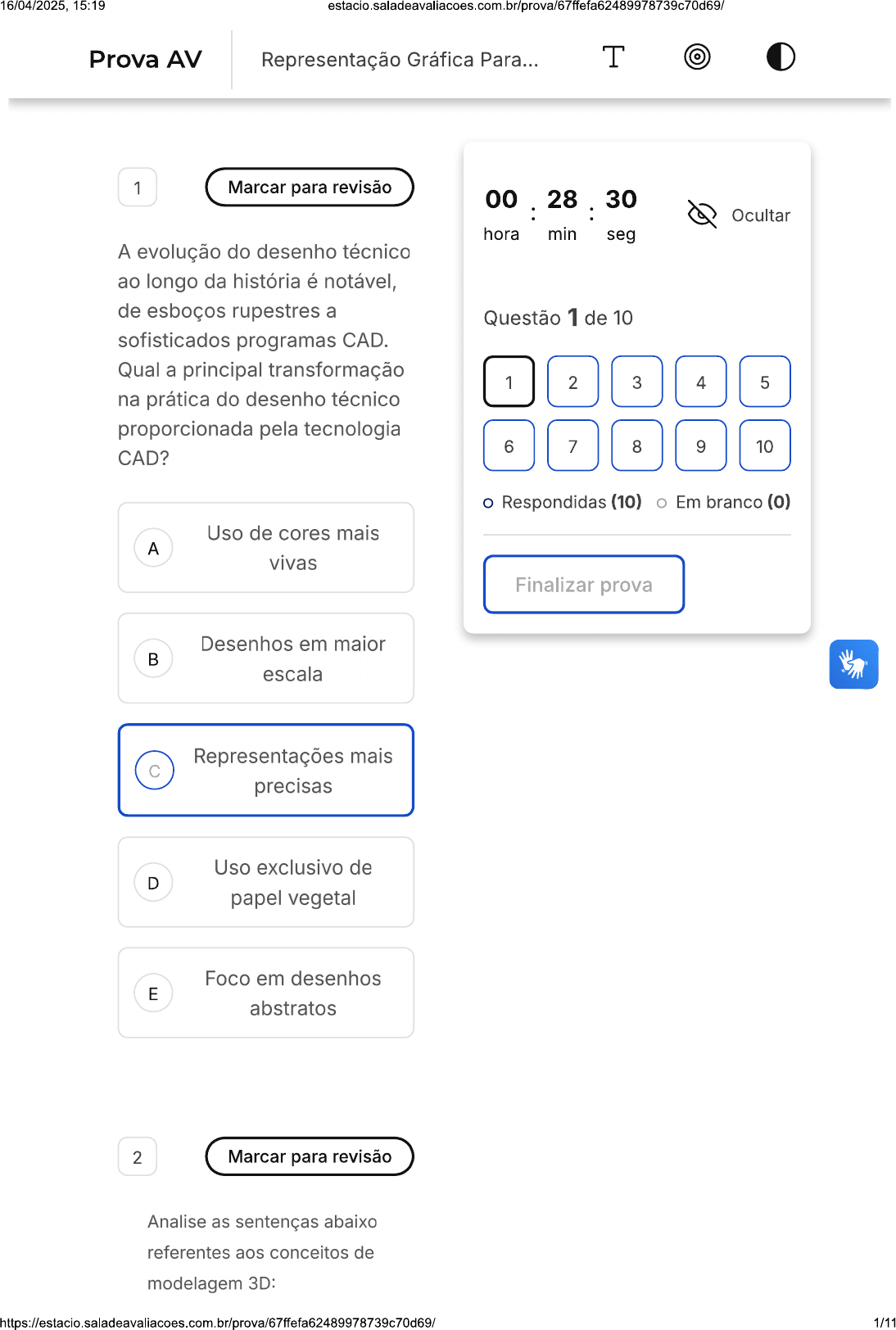Viewport: 896px width, 1330px height.
Task: Mark question 1 for review
Action: pyautogui.click(x=310, y=188)
